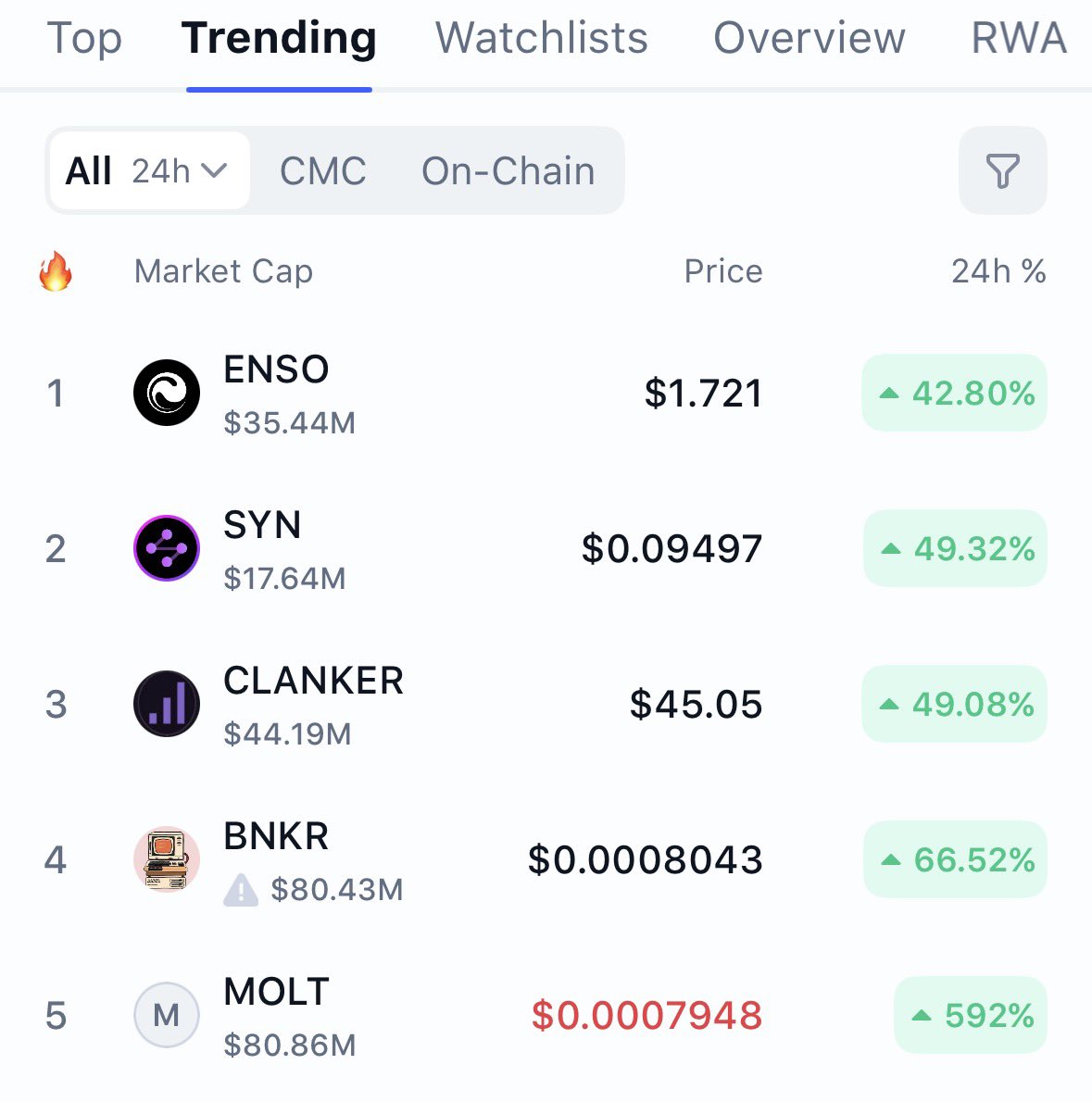View SYN coin details
Screen dimensions: 1092x1102
[x=262, y=549]
